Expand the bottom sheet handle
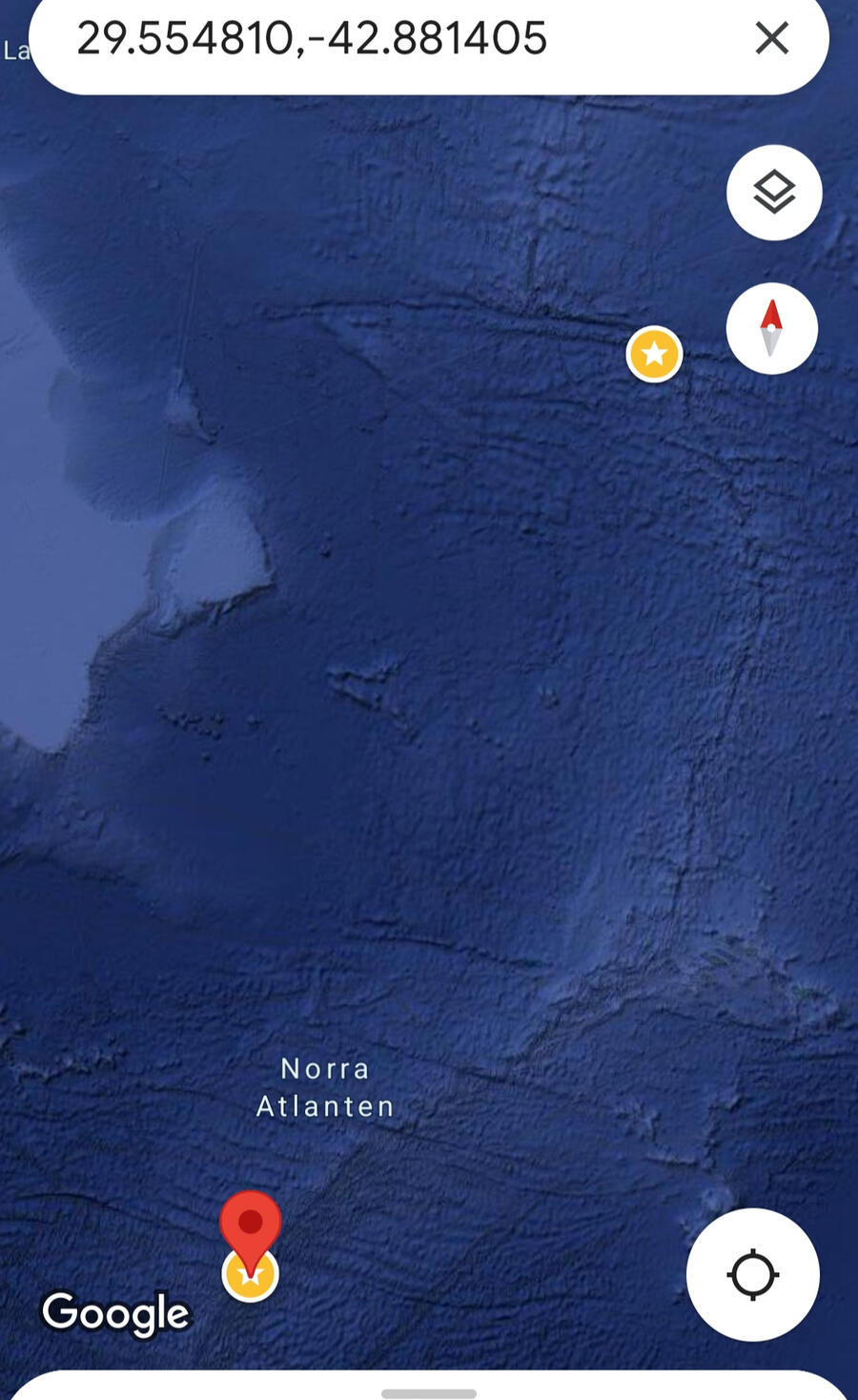858x1400 pixels. pos(429,1392)
